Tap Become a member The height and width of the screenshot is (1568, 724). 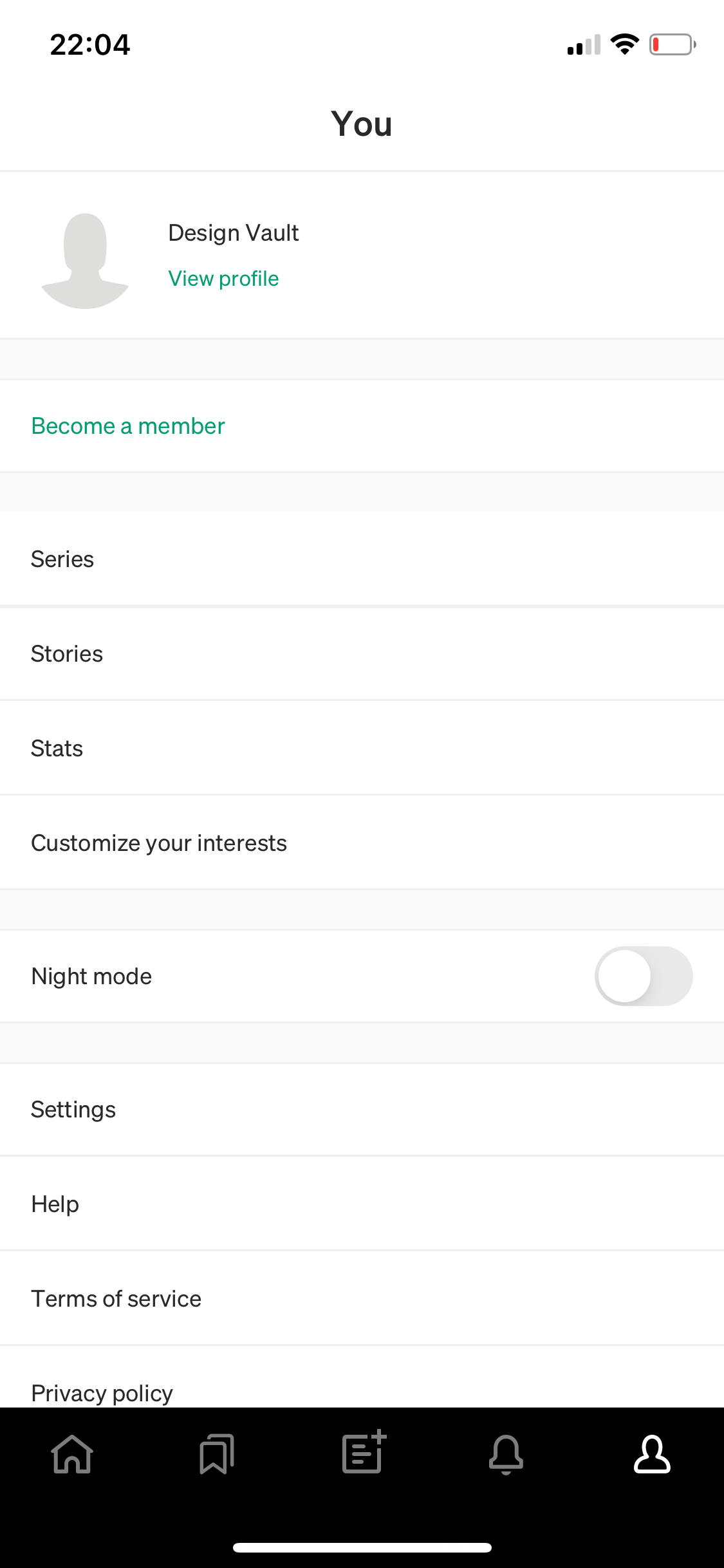tap(128, 426)
